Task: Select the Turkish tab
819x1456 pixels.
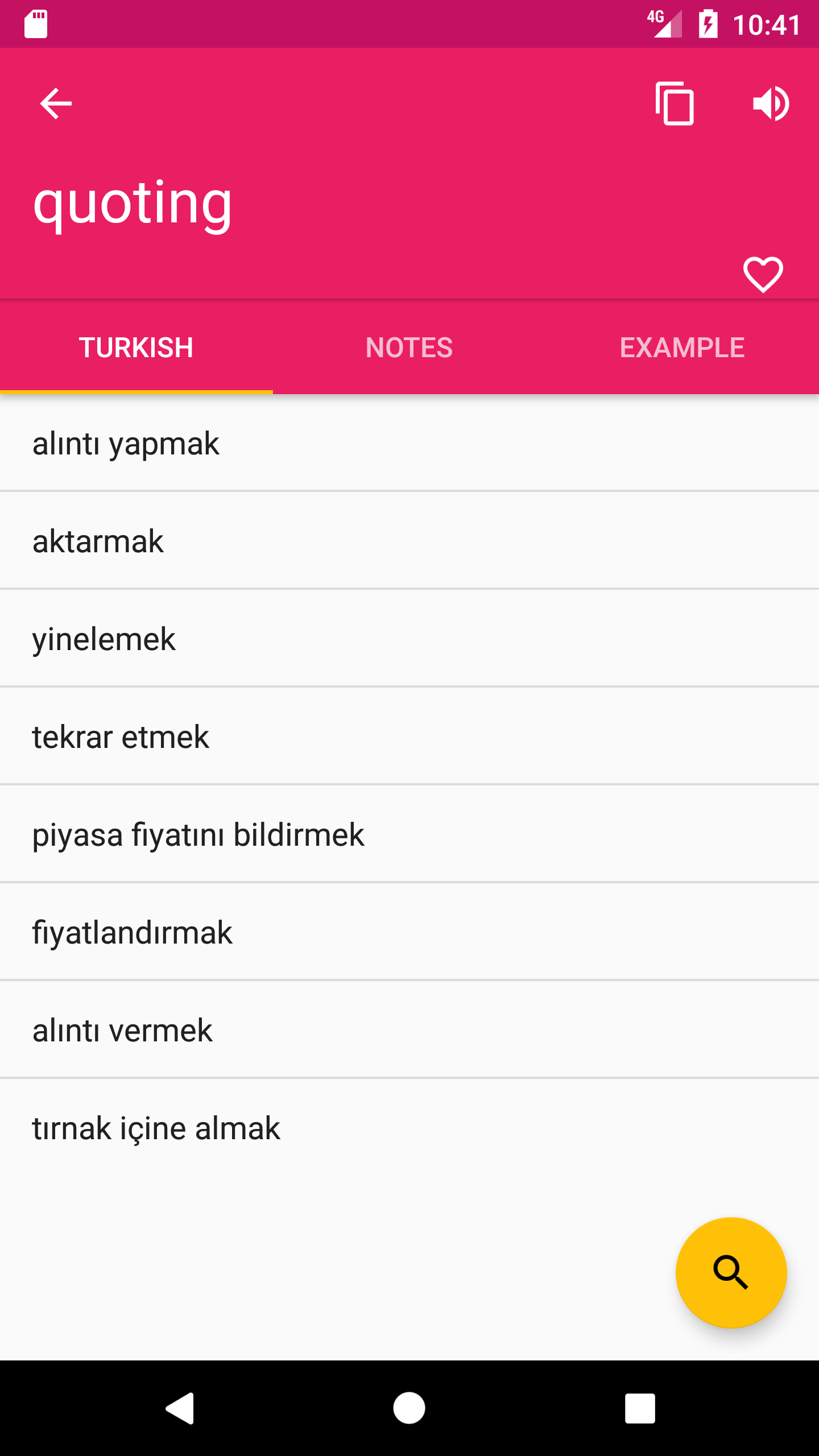Action: tap(136, 348)
